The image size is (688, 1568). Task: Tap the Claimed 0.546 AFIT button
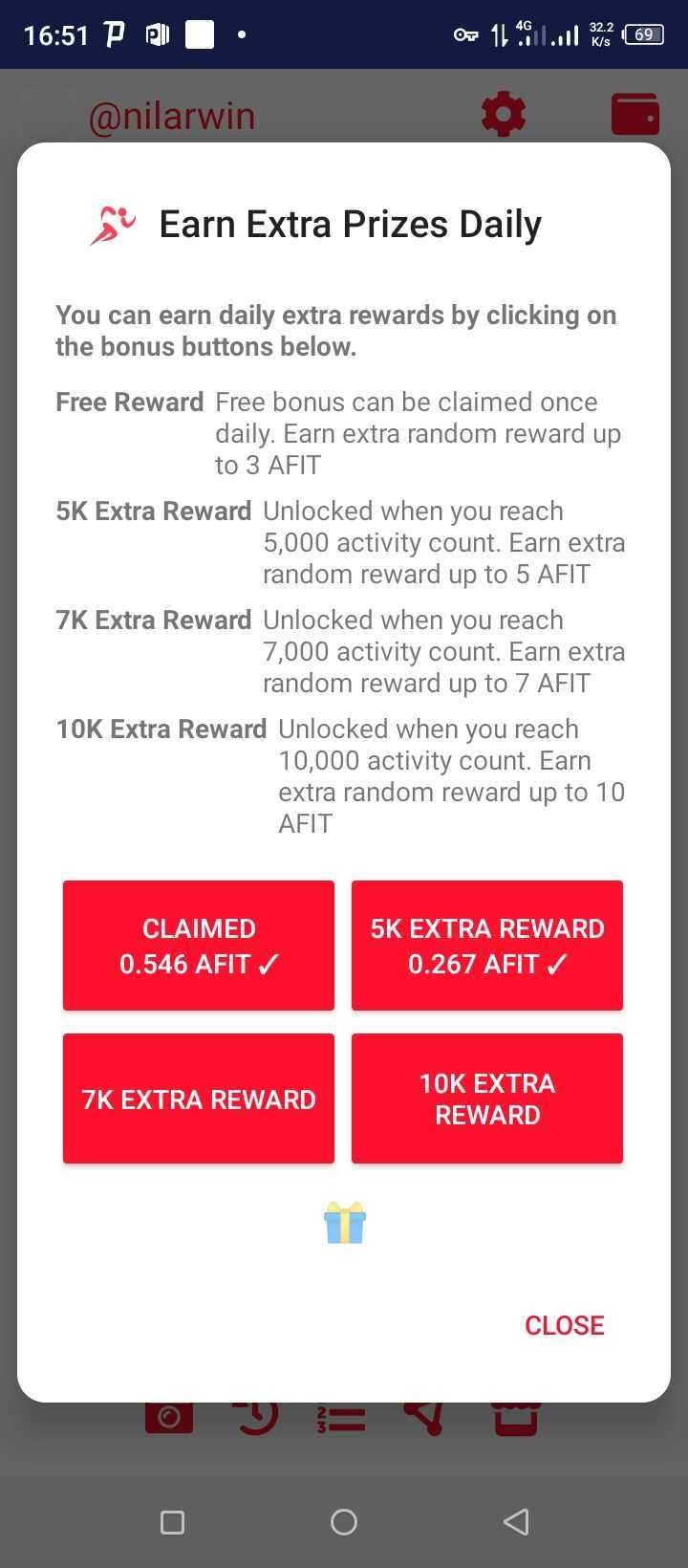[199, 946]
